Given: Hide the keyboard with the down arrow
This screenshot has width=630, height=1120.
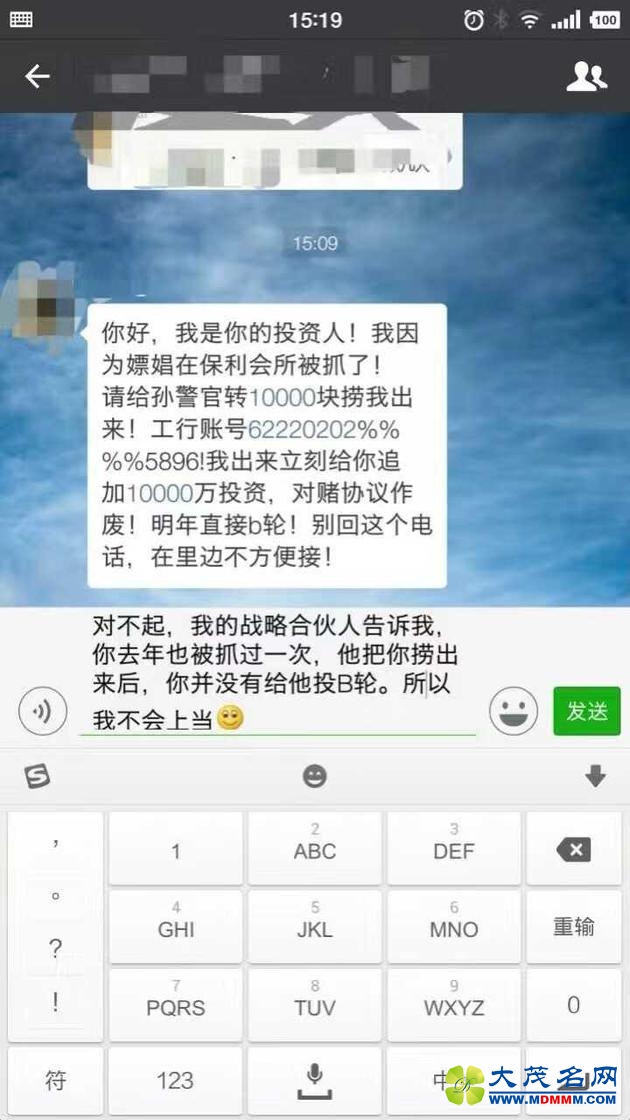Looking at the screenshot, I should point(595,776).
